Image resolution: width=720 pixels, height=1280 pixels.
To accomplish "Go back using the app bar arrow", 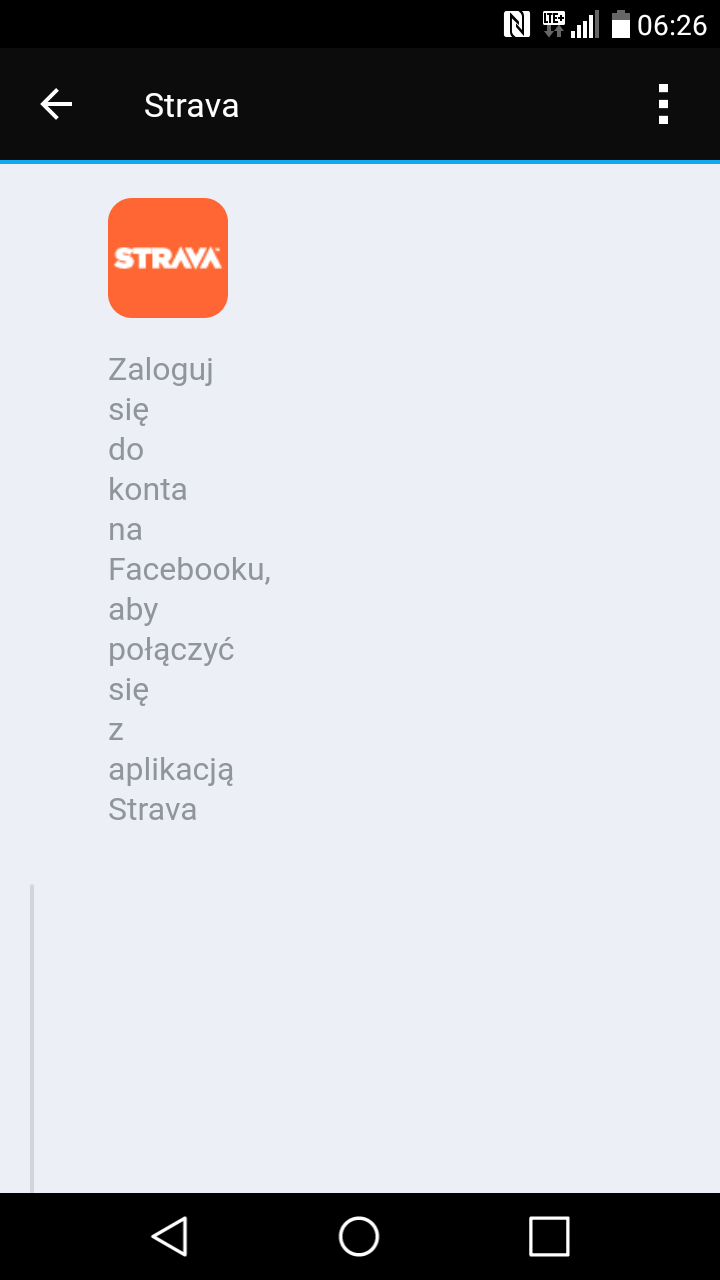I will tap(56, 104).
